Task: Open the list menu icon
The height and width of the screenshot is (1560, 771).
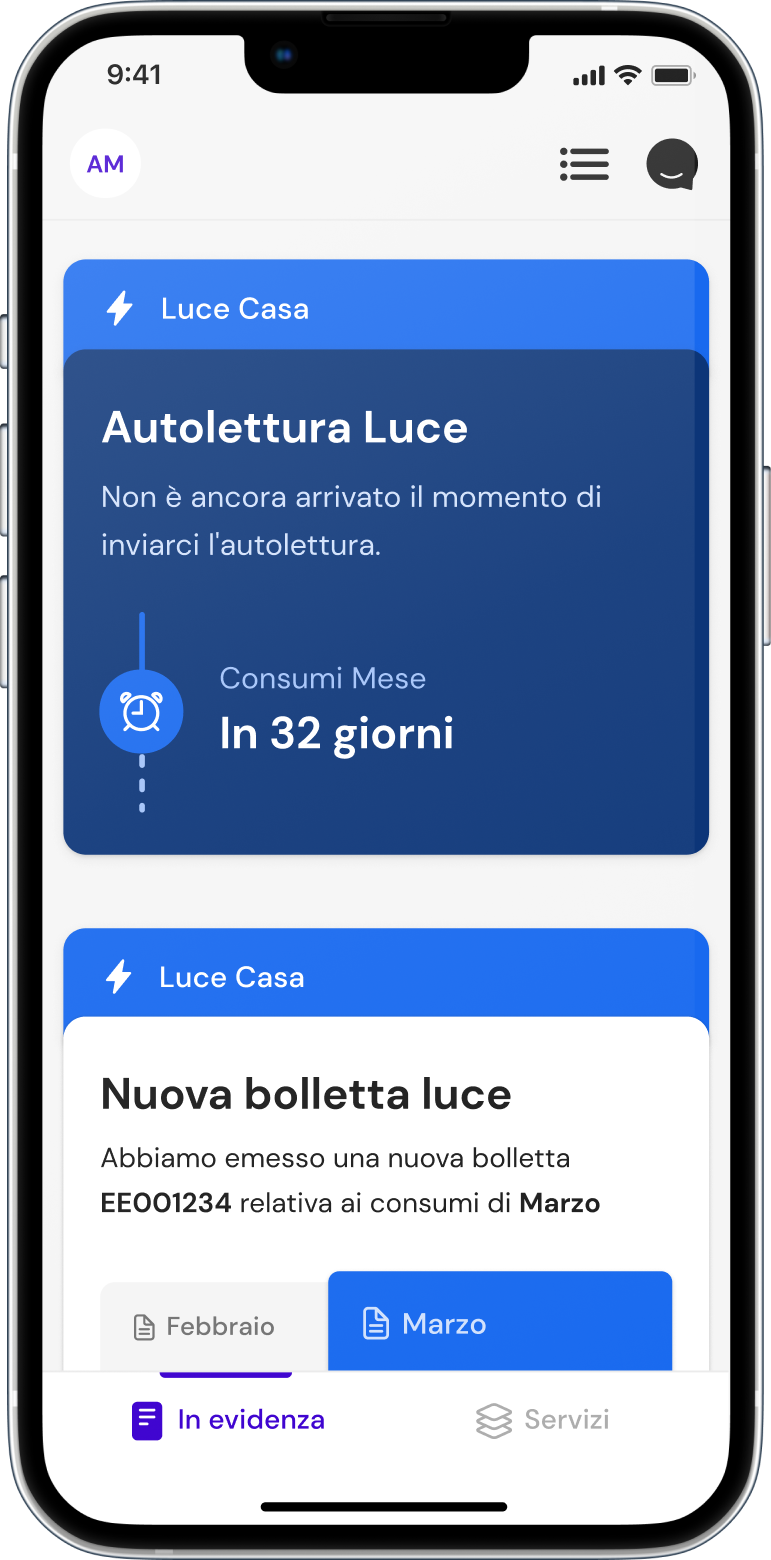Action: point(584,164)
